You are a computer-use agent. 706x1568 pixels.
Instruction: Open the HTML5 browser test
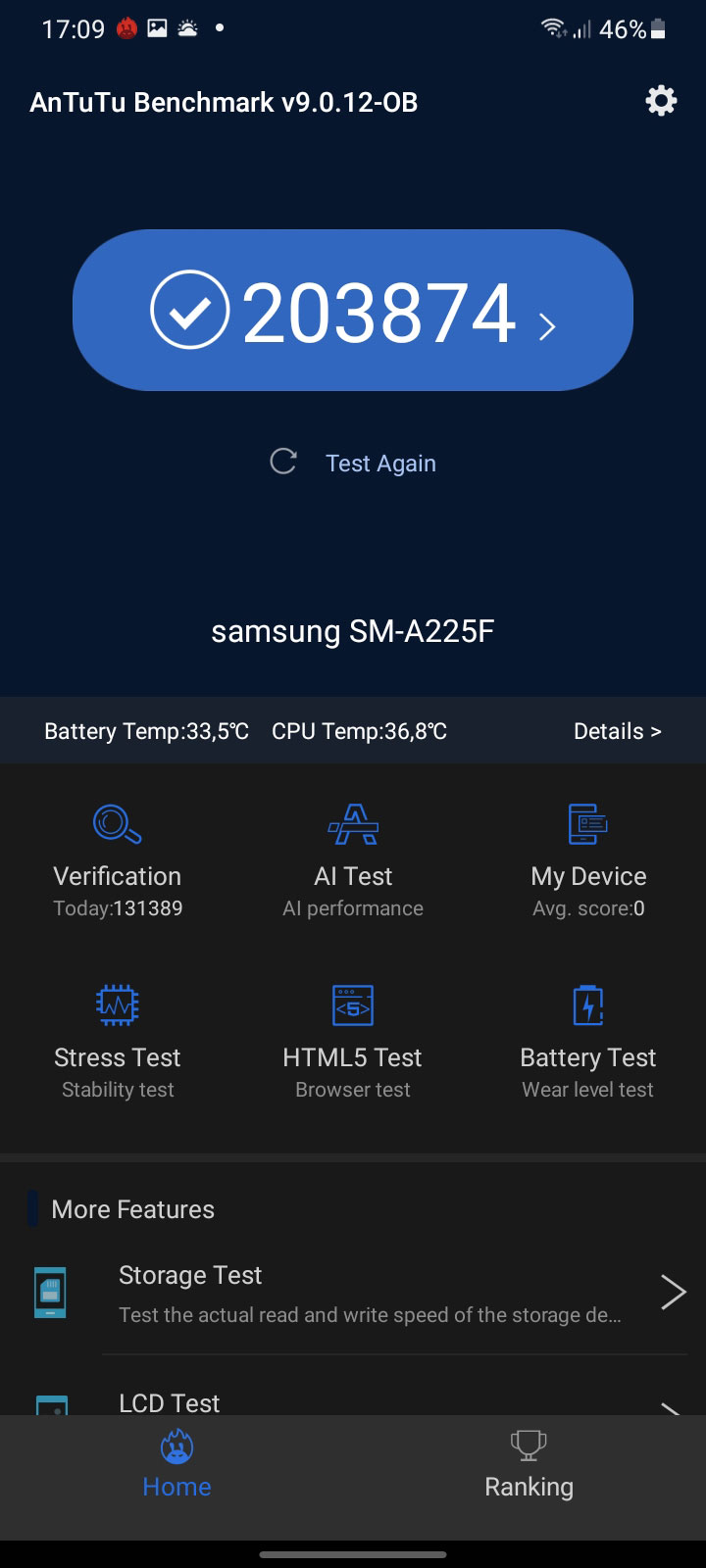(353, 1042)
